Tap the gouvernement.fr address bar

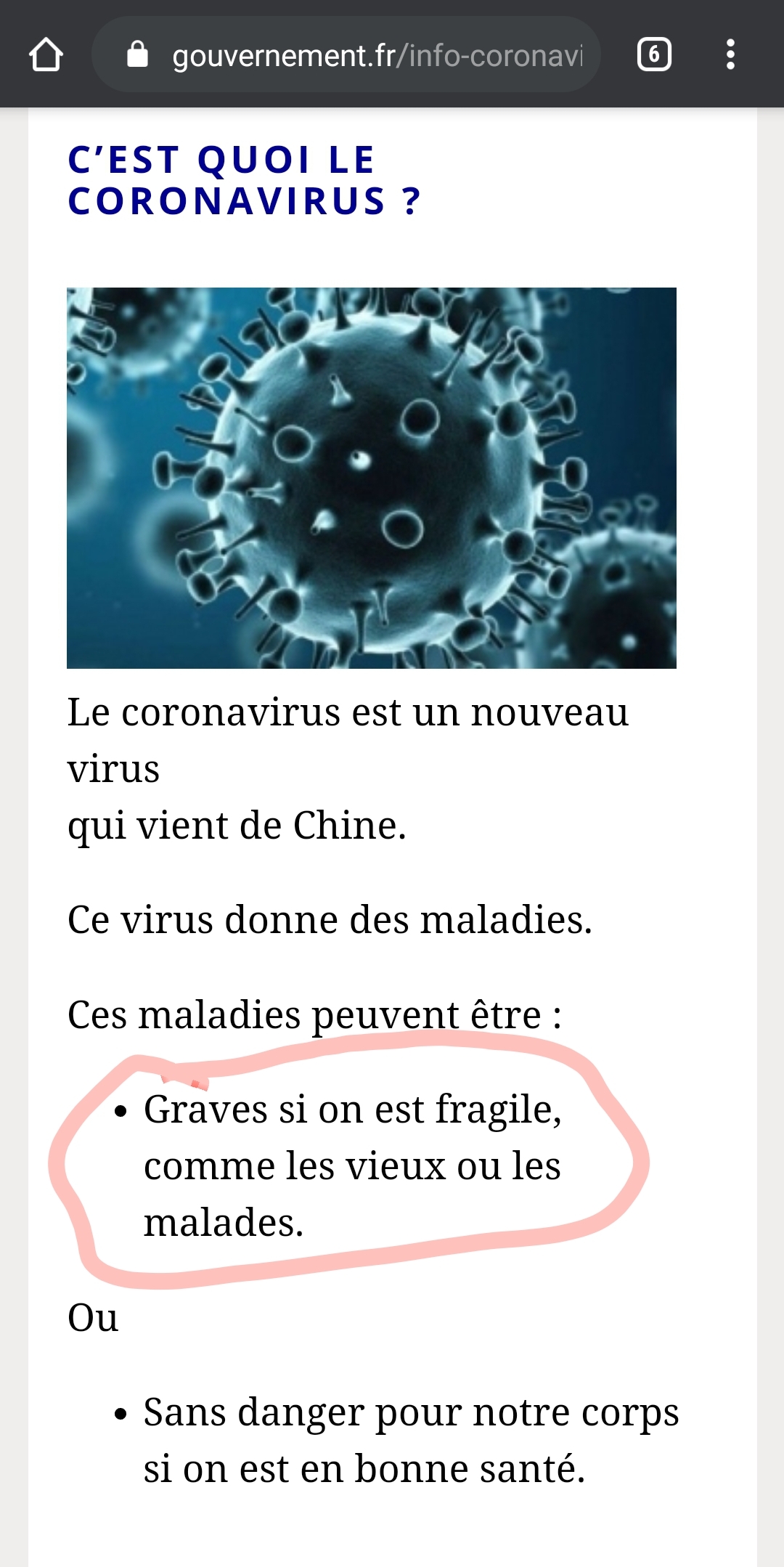click(363, 55)
